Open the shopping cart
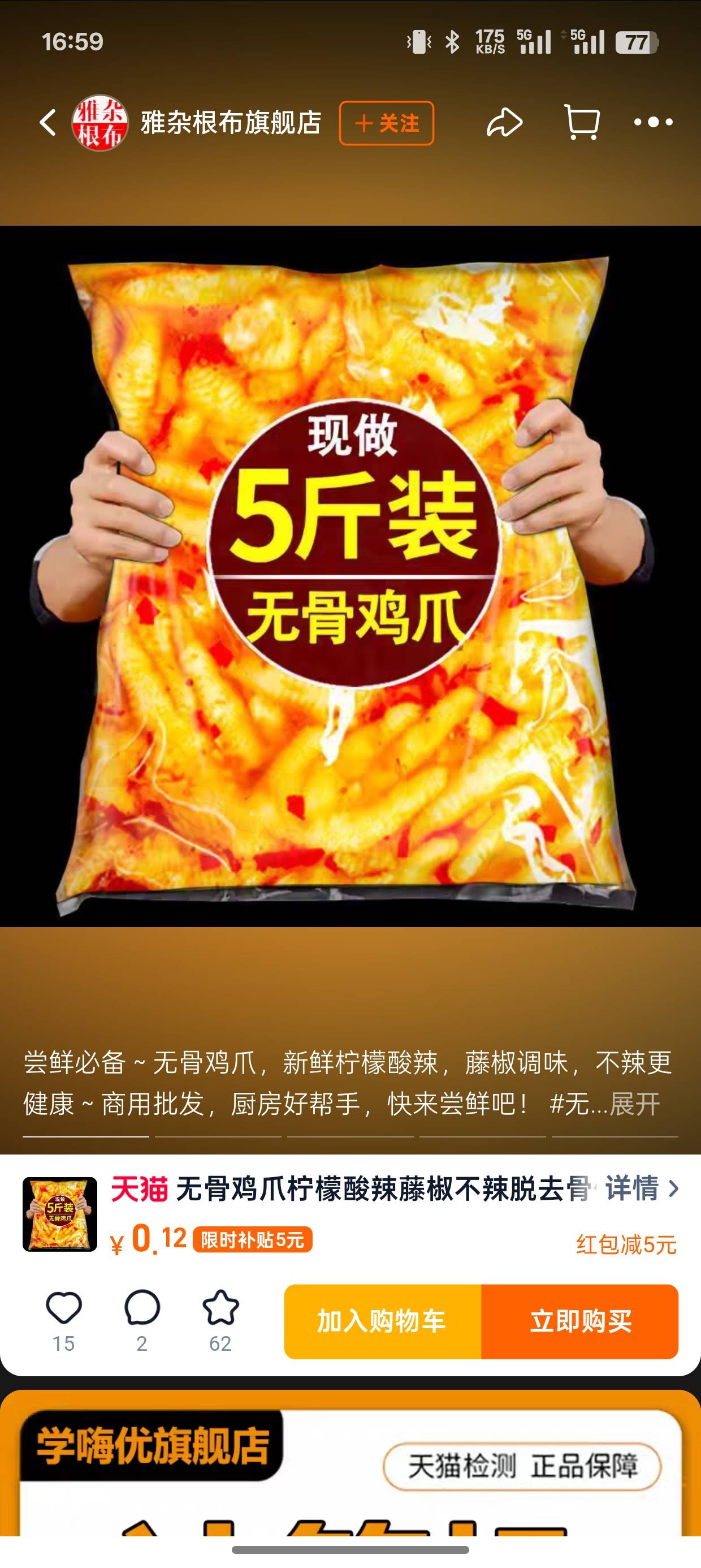Screen dimensions: 701x1568 coord(582,122)
